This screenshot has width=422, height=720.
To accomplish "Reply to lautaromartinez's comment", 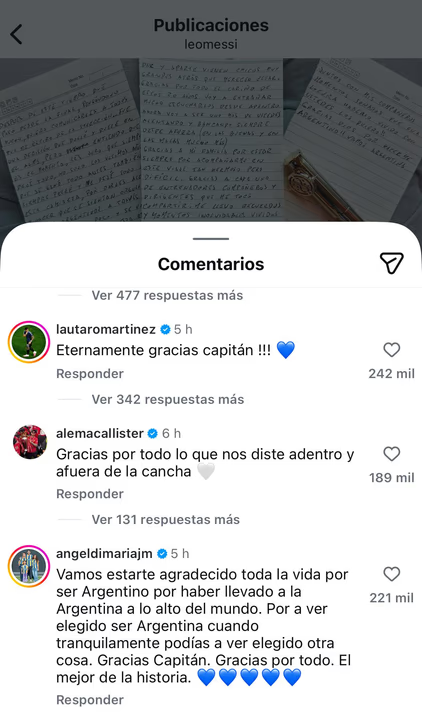I will tap(90, 374).
